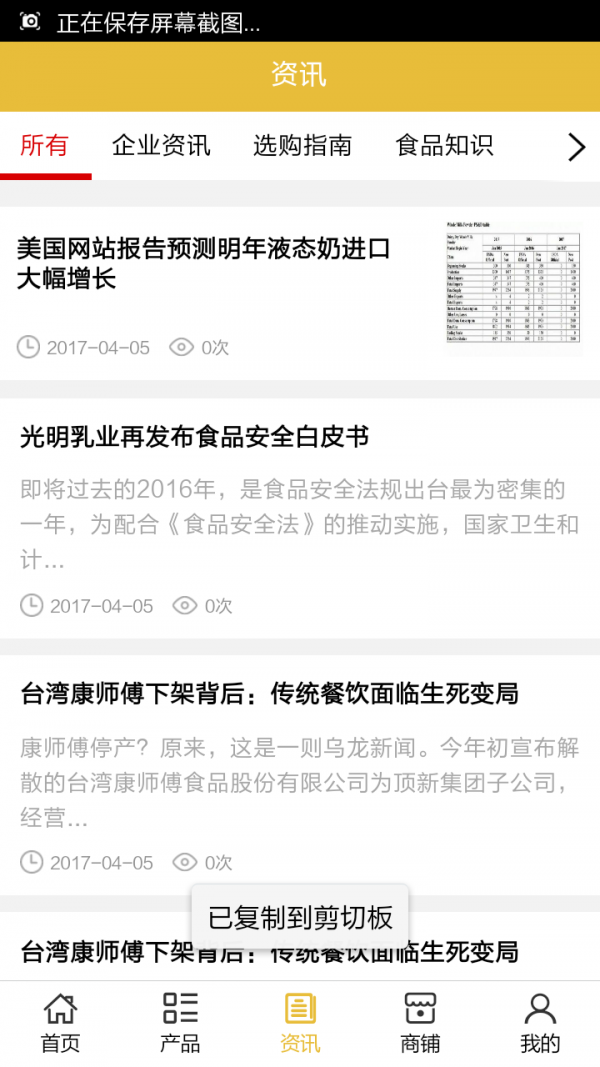
Task: Select the 资讯 tab in bottom bar
Action: pyautogui.click(x=300, y=1022)
